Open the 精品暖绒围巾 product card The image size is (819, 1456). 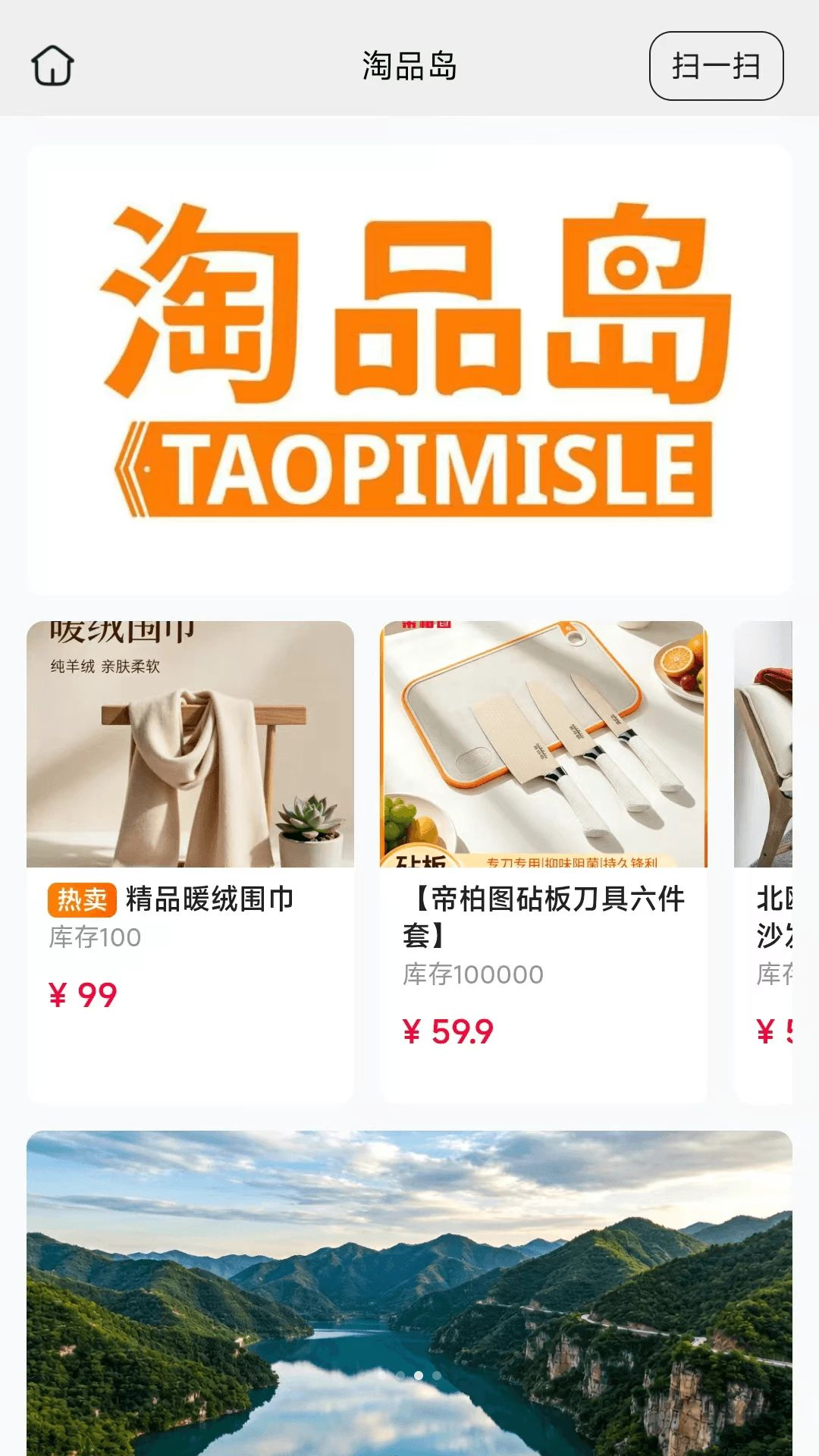click(190, 862)
